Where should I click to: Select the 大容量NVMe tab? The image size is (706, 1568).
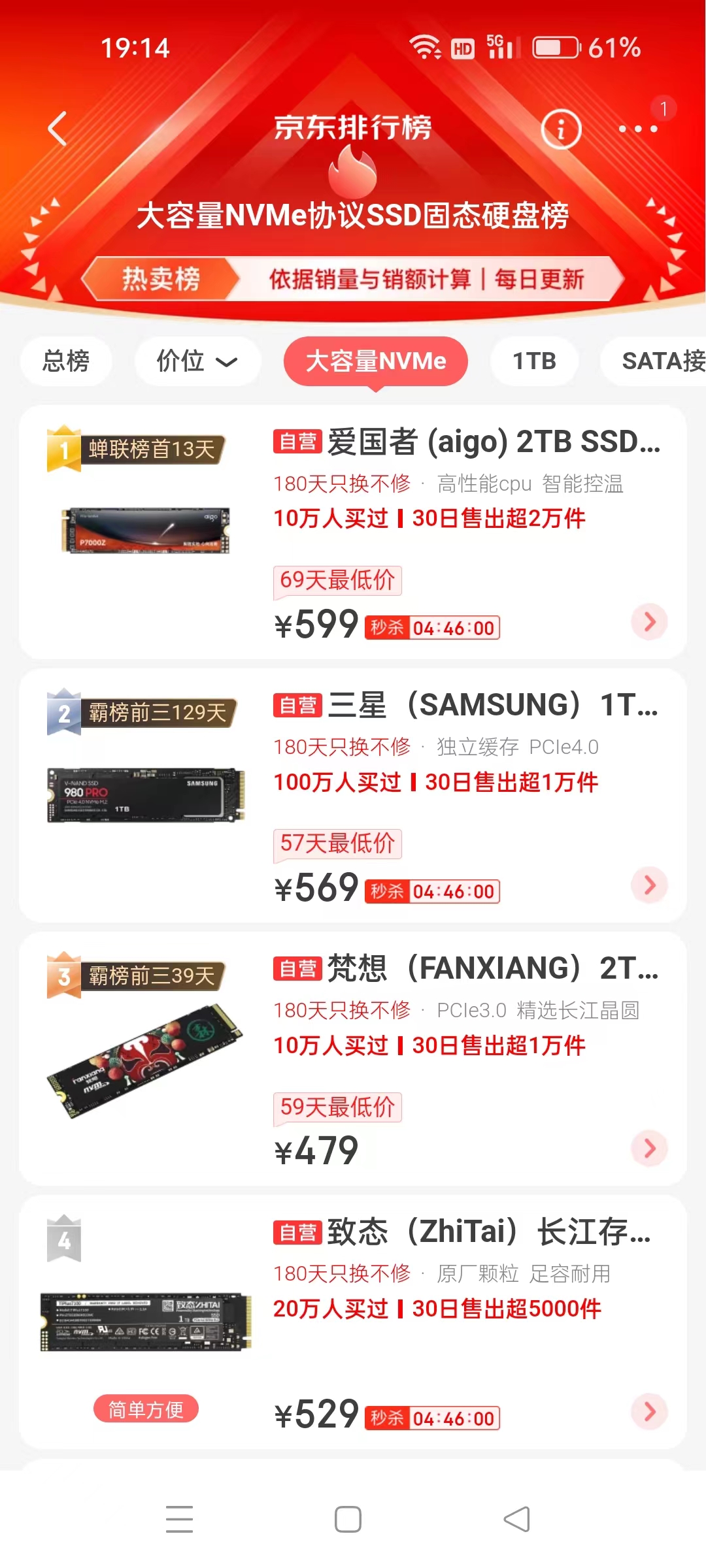pos(375,361)
